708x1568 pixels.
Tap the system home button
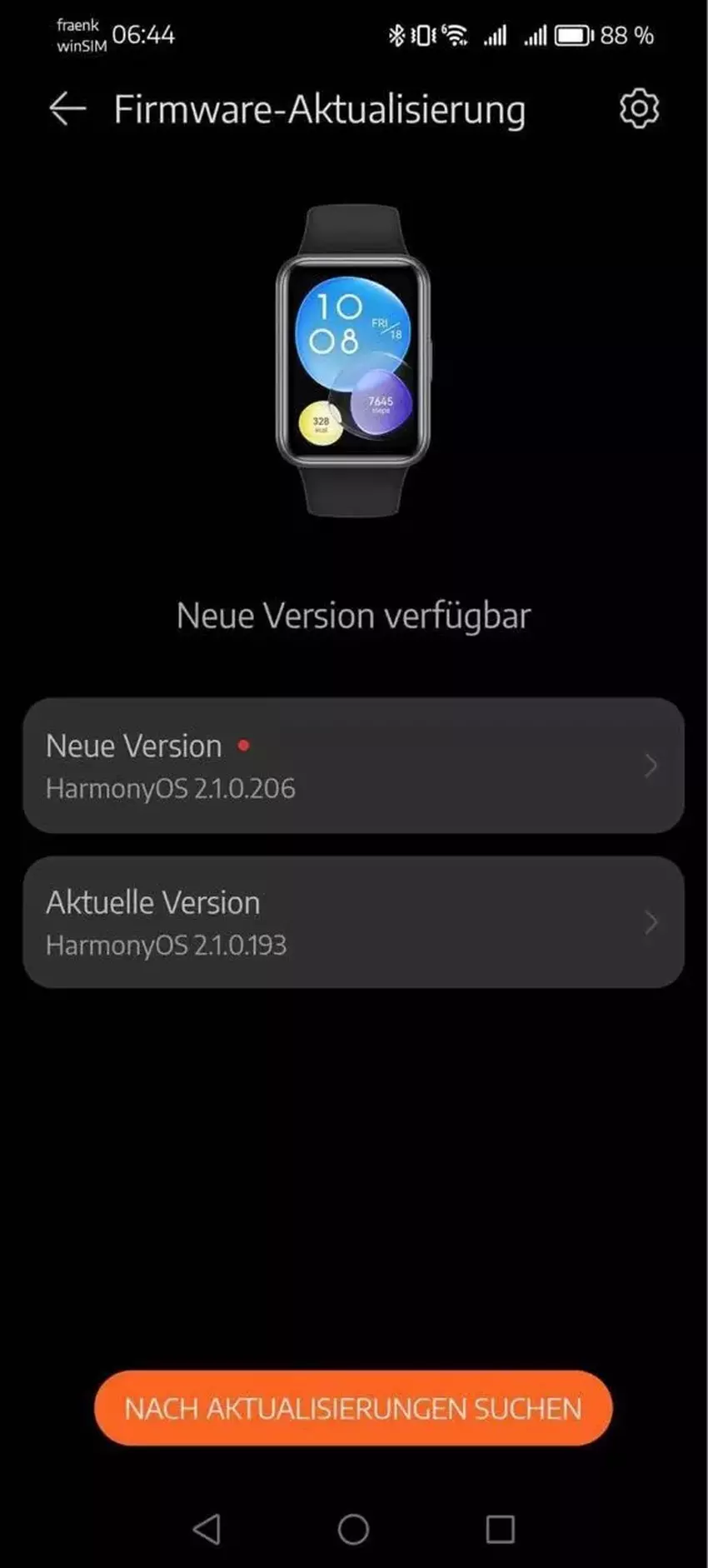tap(353, 1529)
